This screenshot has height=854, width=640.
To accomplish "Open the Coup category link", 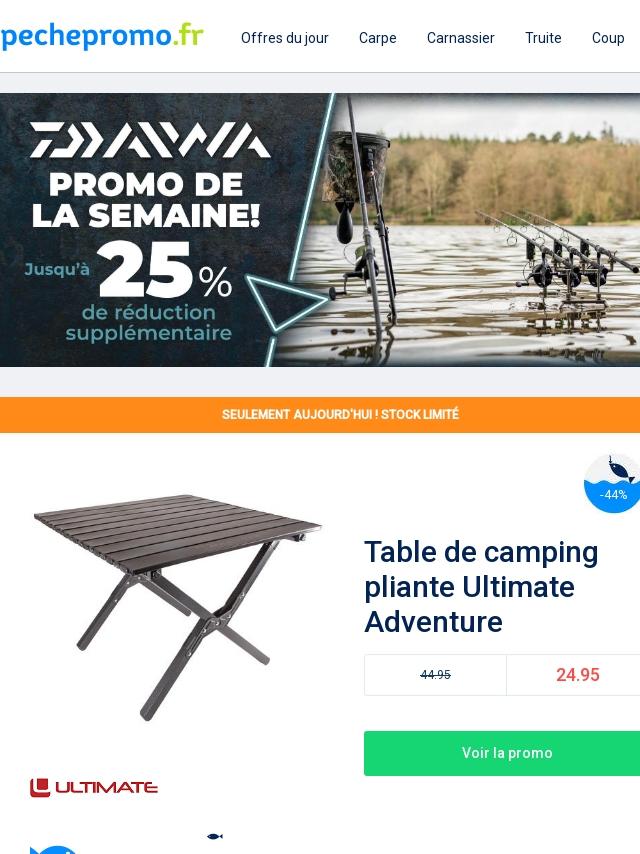I will [x=608, y=38].
